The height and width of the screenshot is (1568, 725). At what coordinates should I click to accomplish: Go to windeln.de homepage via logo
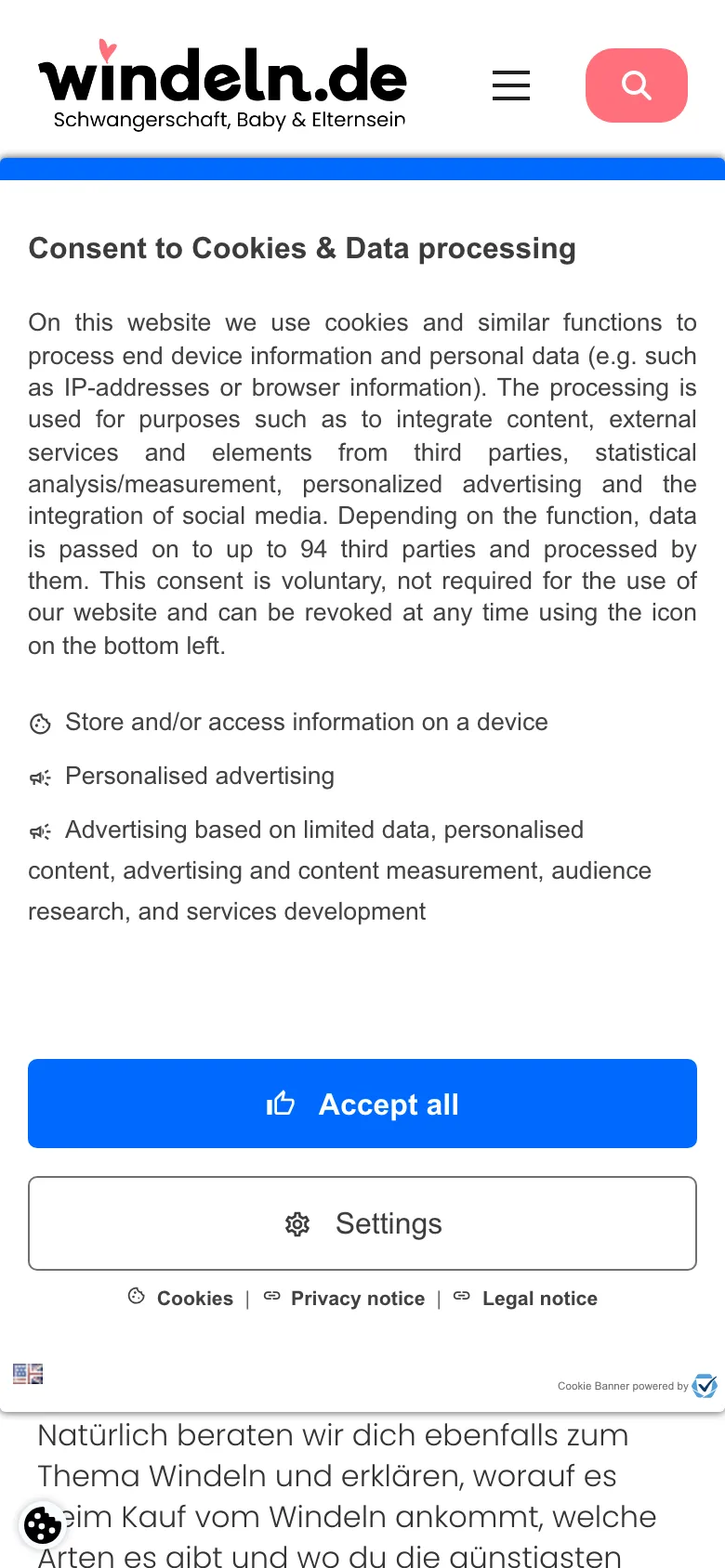pos(223,85)
